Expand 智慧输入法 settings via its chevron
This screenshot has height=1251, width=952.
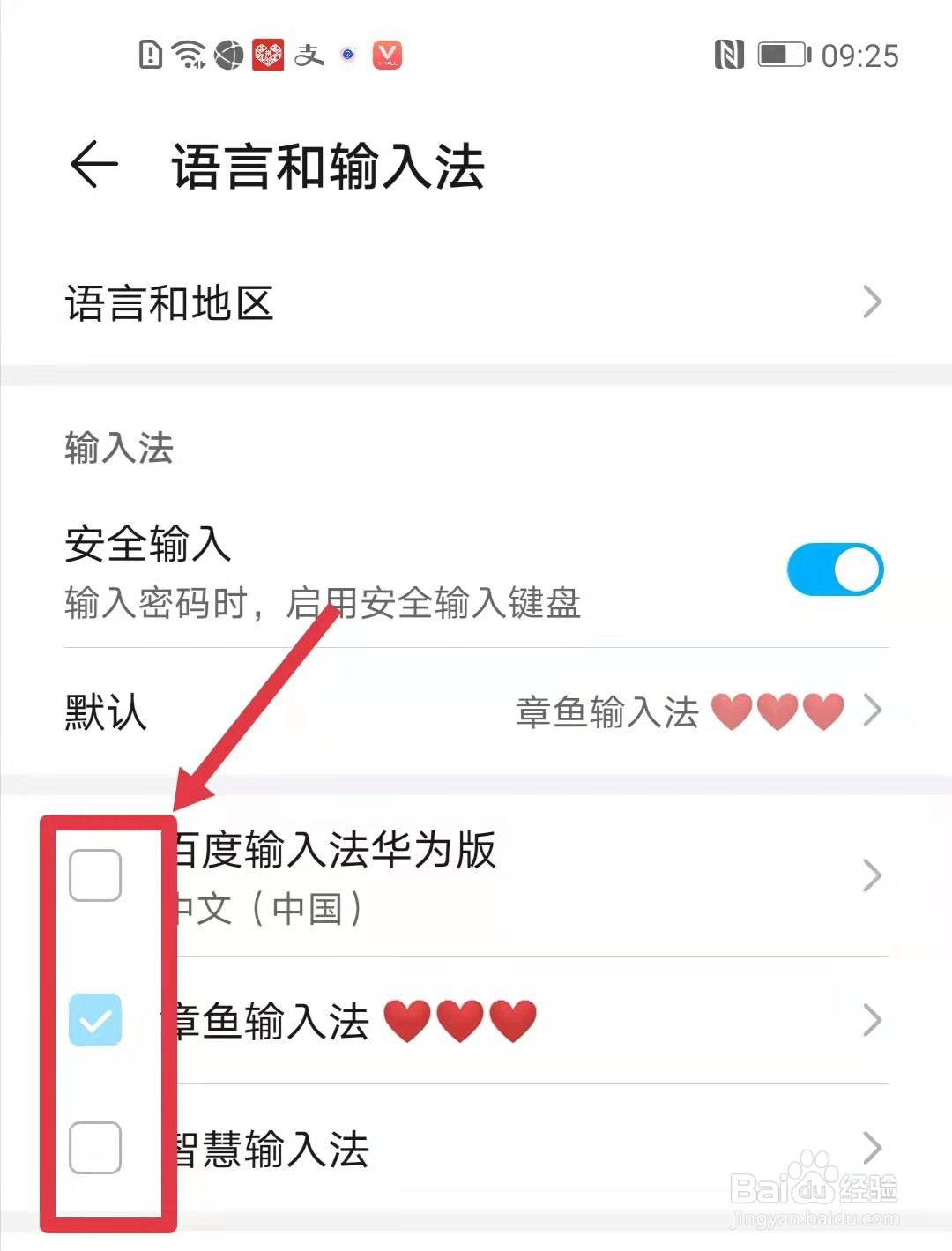(871, 1147)
